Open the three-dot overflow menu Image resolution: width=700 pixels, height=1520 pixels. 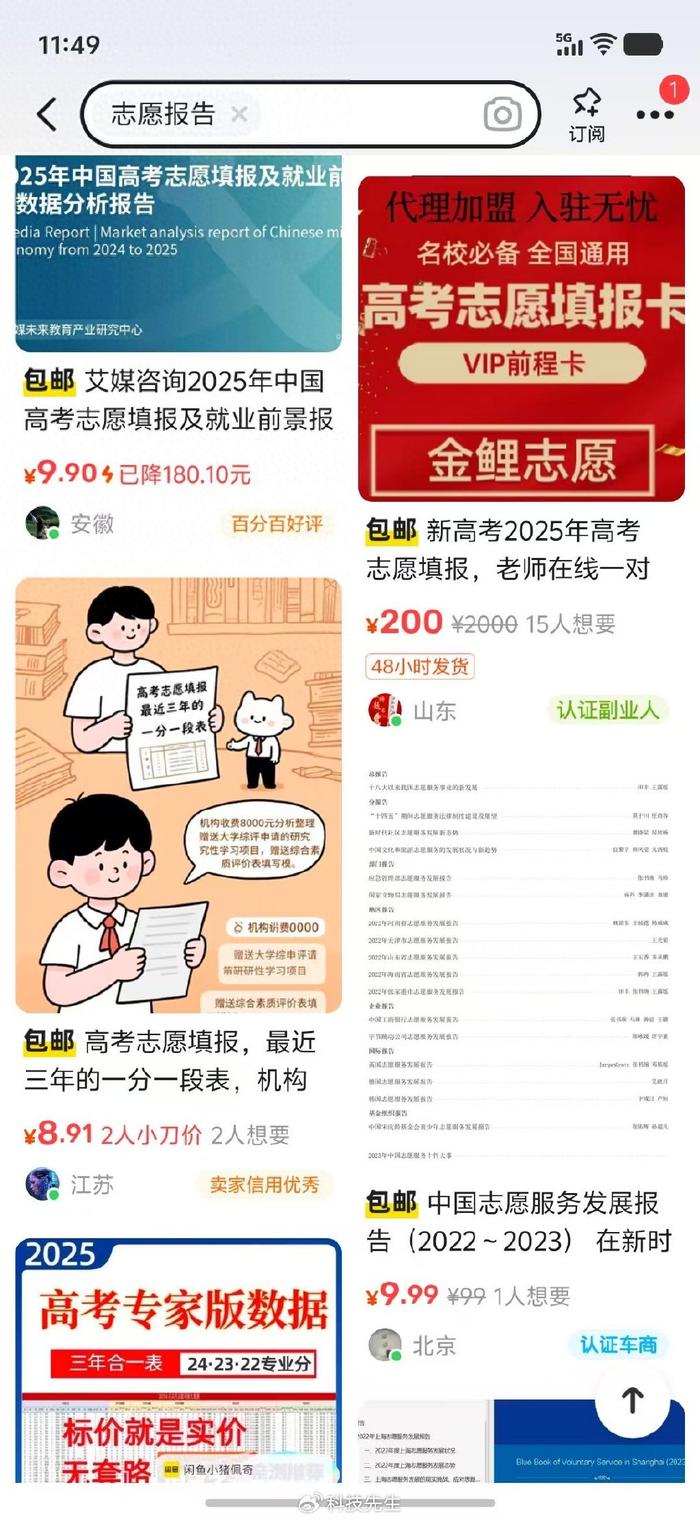[x=655, y=115]
